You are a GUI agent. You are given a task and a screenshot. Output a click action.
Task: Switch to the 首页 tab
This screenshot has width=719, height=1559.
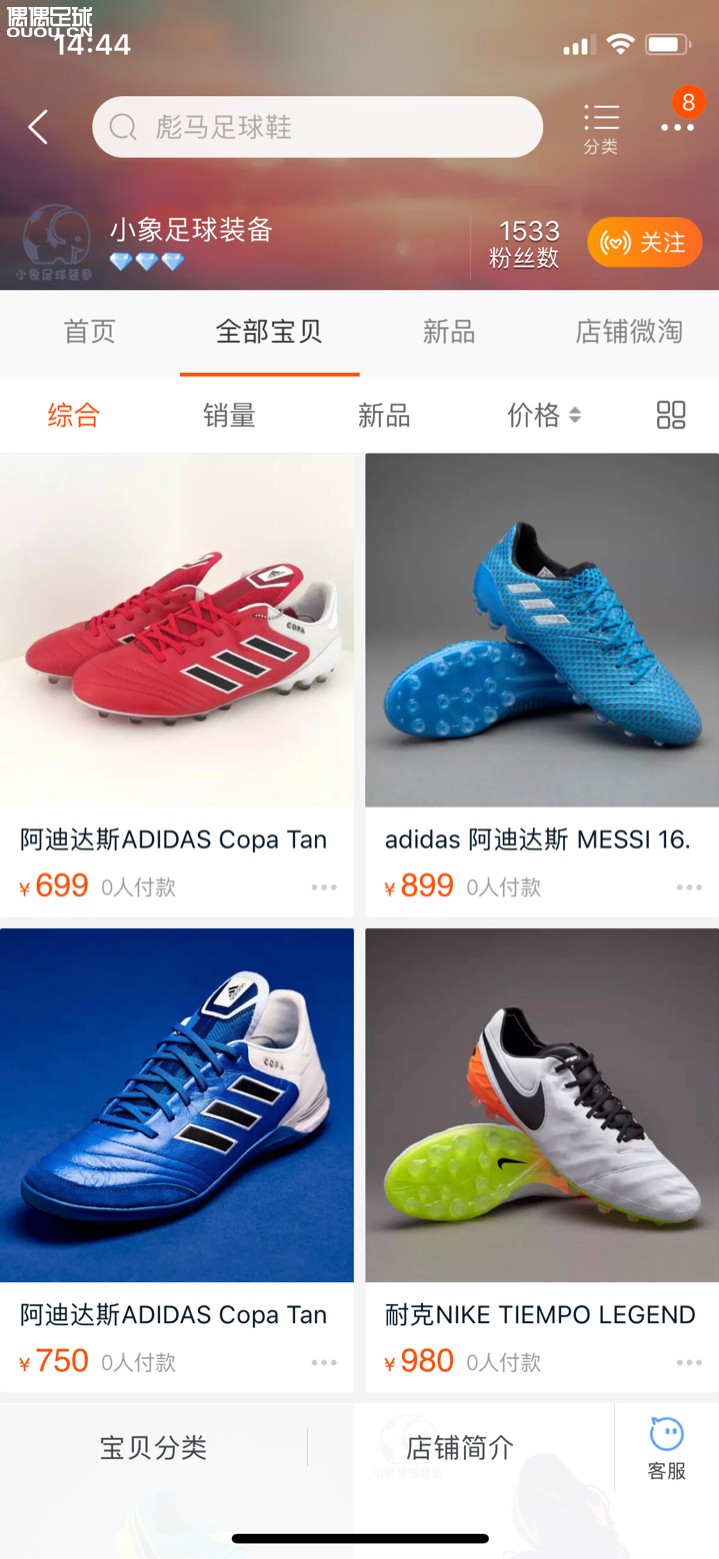click(x=90, y=332)
